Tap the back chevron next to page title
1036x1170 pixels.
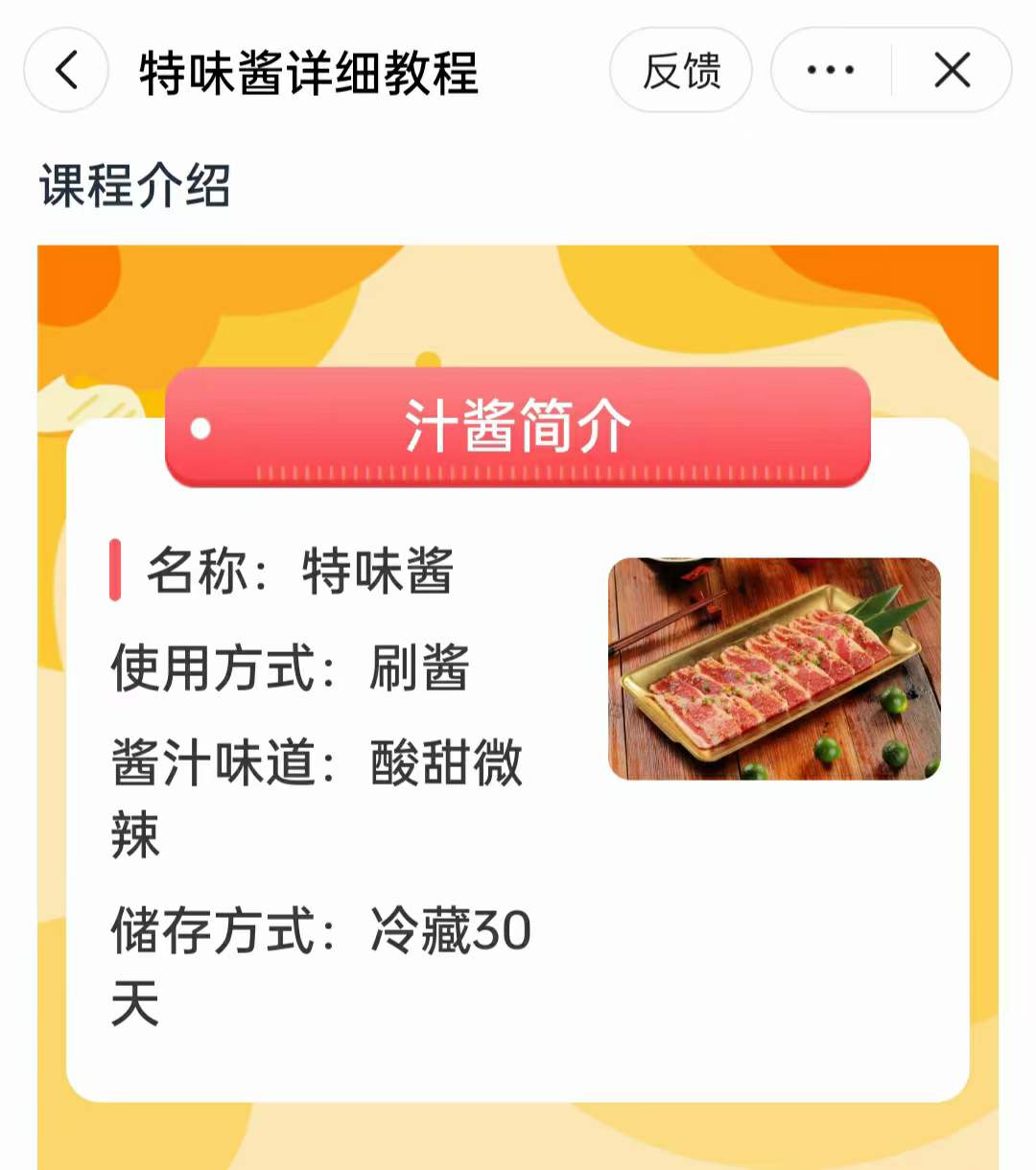65,70
